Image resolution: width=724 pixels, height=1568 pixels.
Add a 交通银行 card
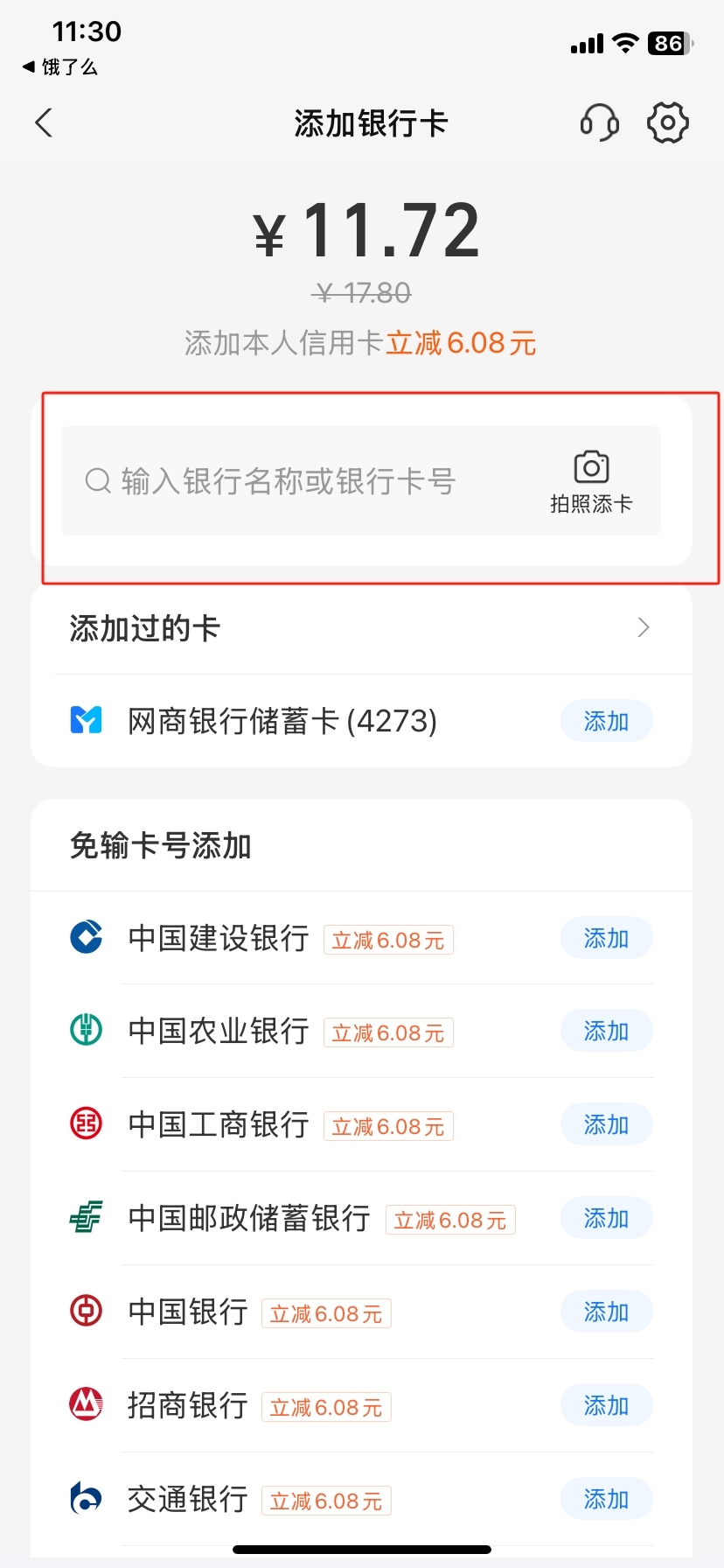(x=606, y=1499)
